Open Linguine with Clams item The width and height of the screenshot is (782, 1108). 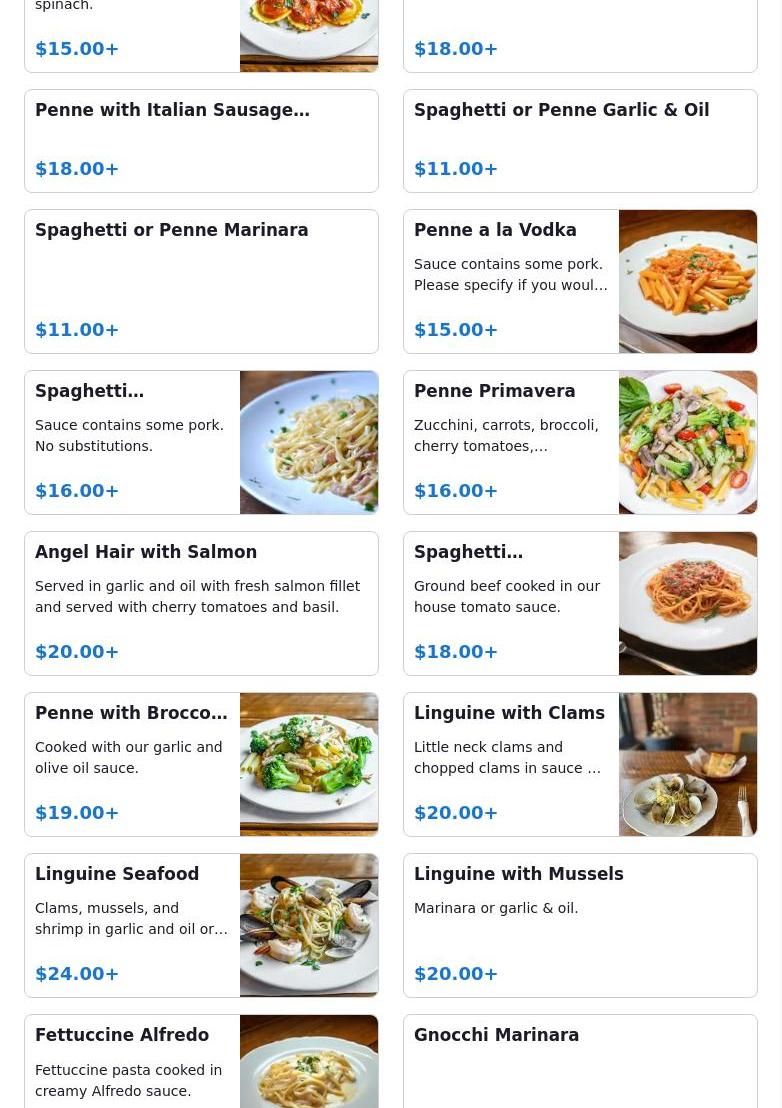580,764
